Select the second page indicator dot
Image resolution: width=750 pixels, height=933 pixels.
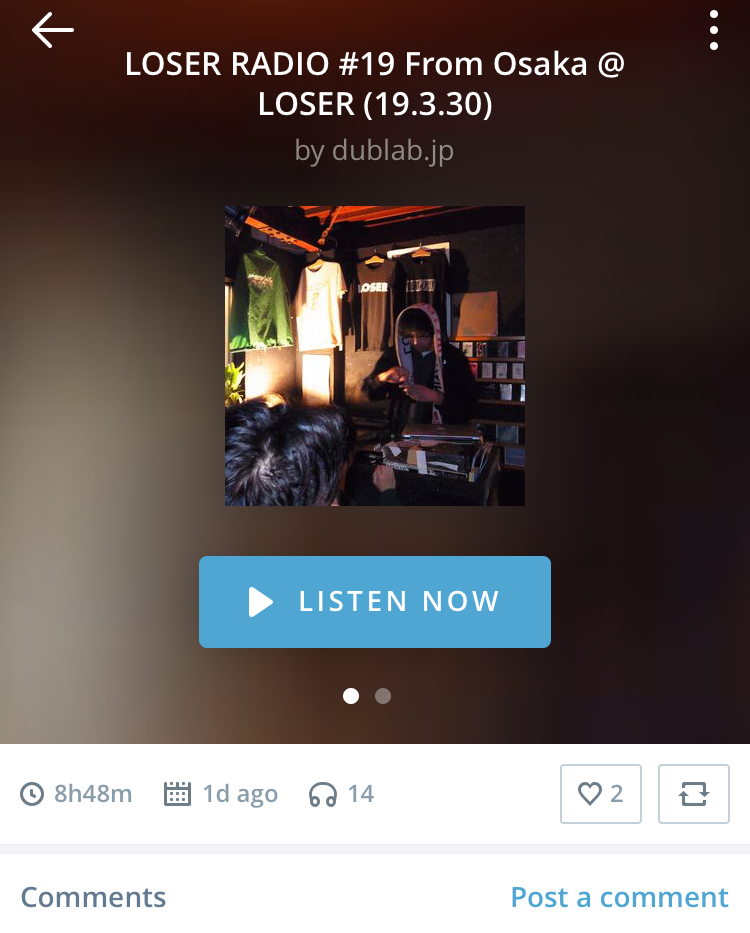pos(383,696)
